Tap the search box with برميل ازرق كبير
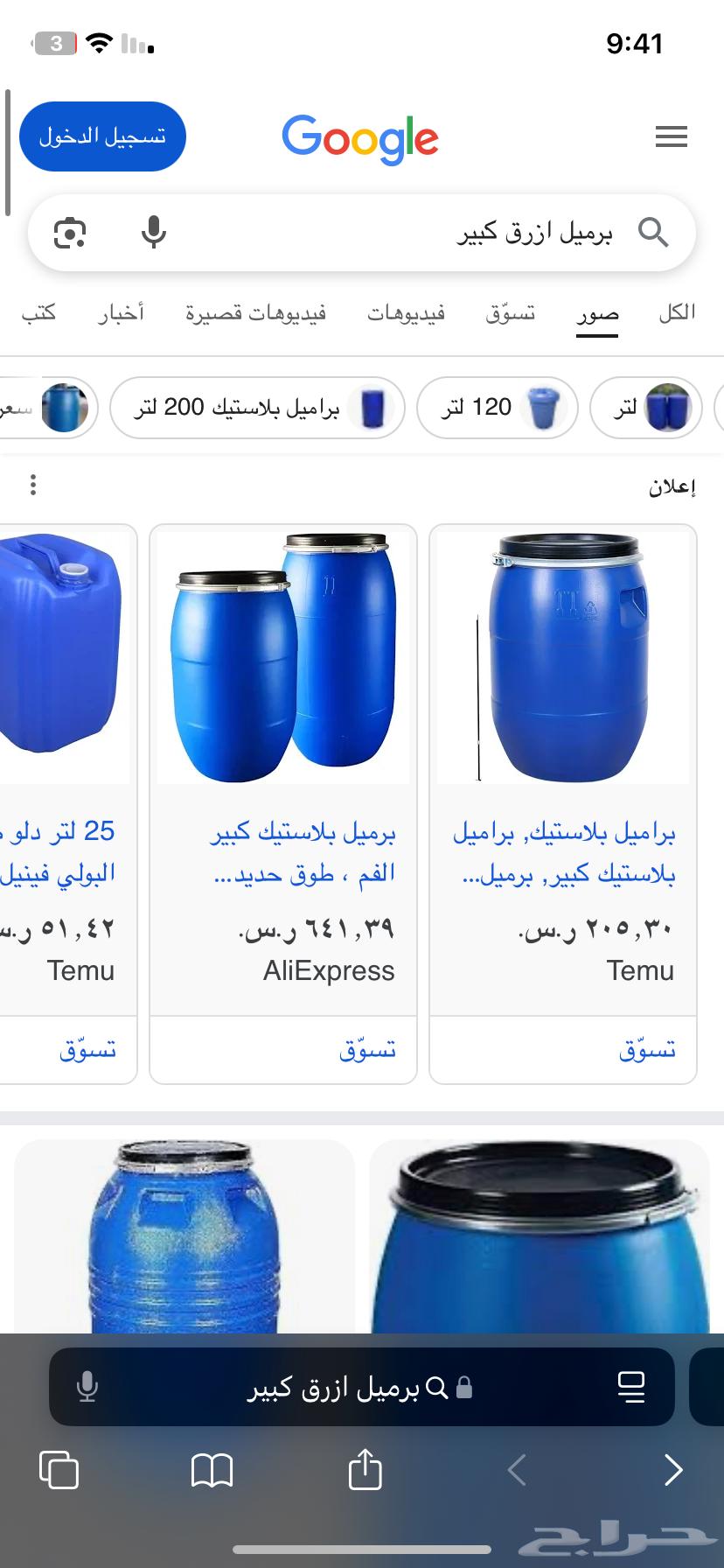Image resolution: width=724 pixels, height=1568 pixels. [x=393, y=233]
